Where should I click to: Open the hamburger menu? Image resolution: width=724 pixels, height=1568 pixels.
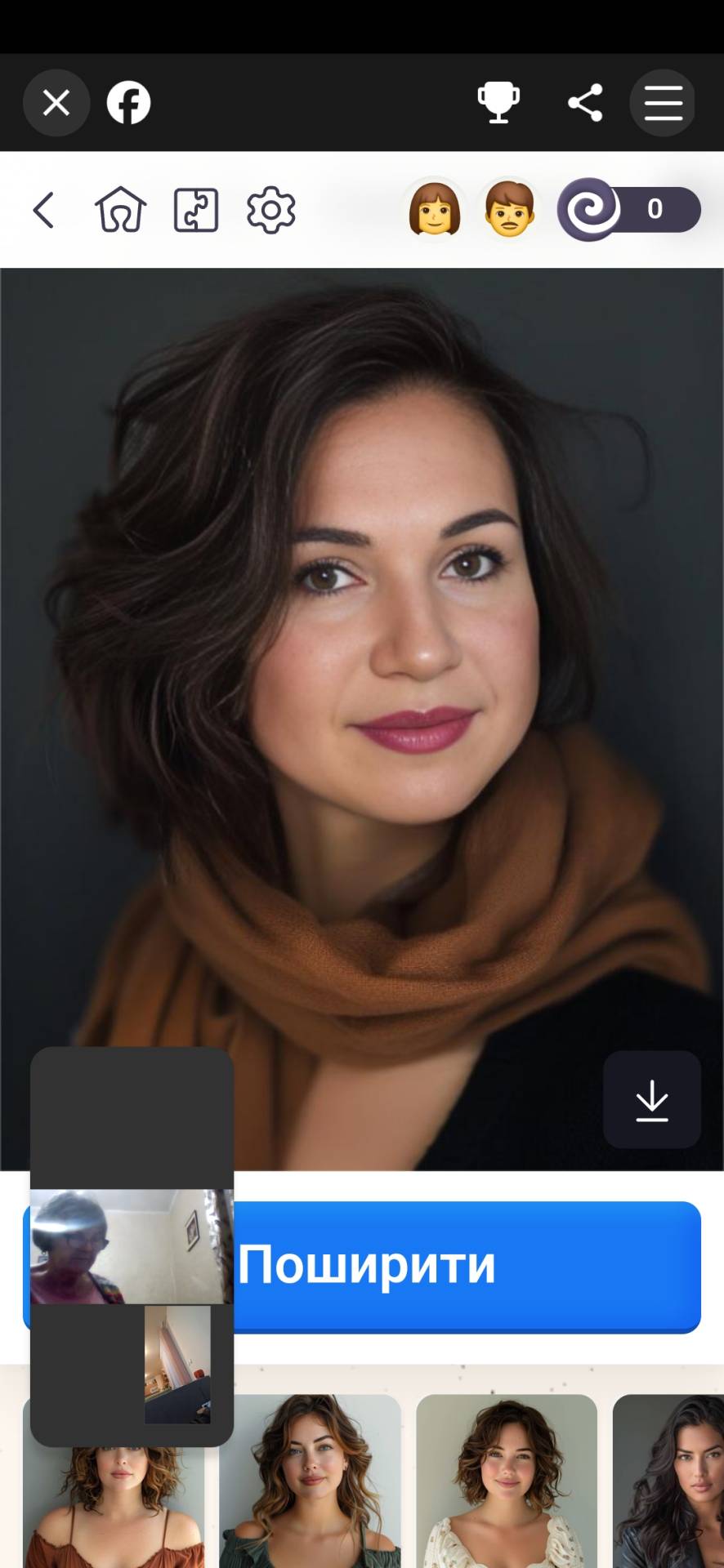[663, 103]
